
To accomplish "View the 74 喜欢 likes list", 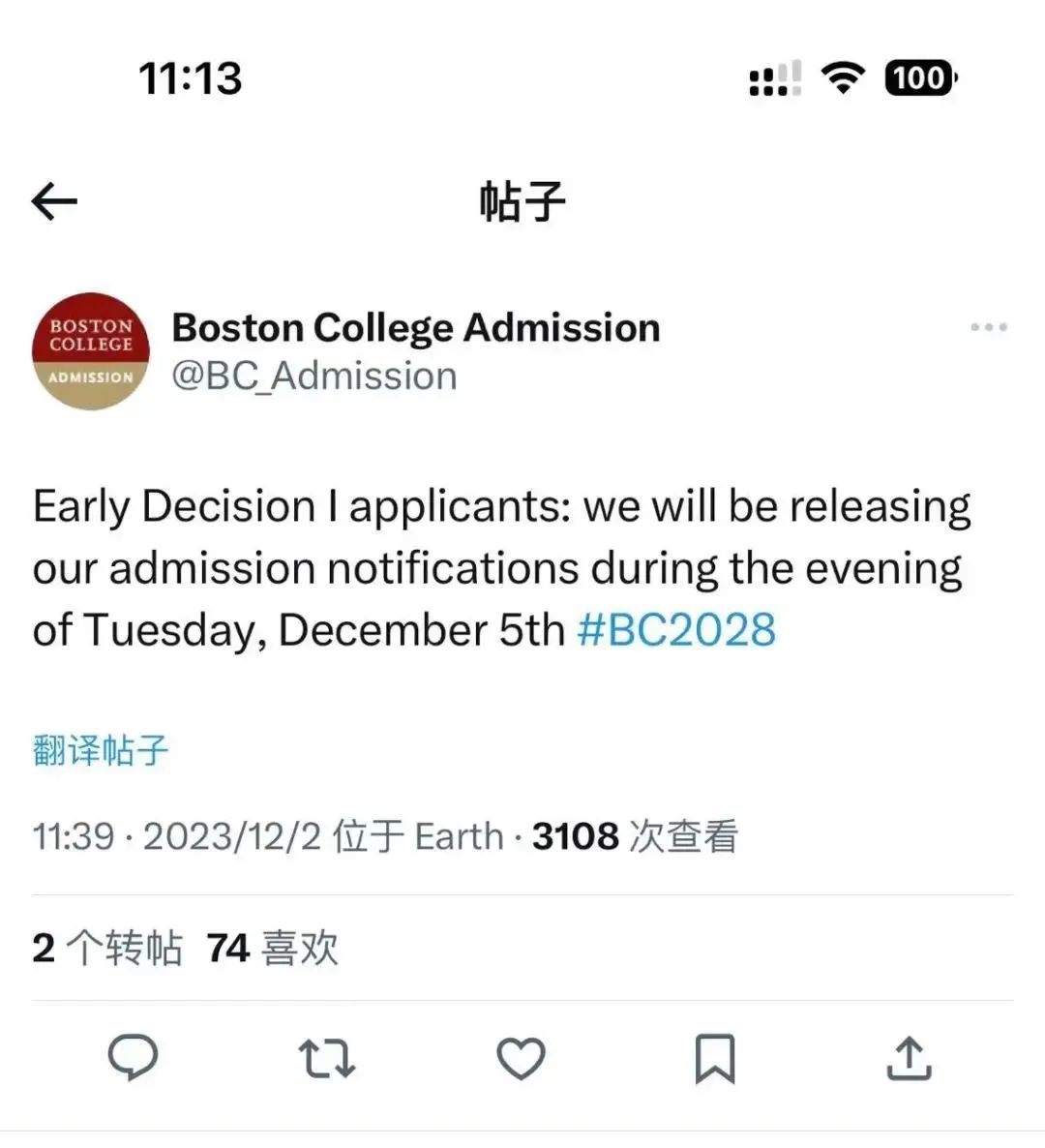I will [x=271, y=949].
